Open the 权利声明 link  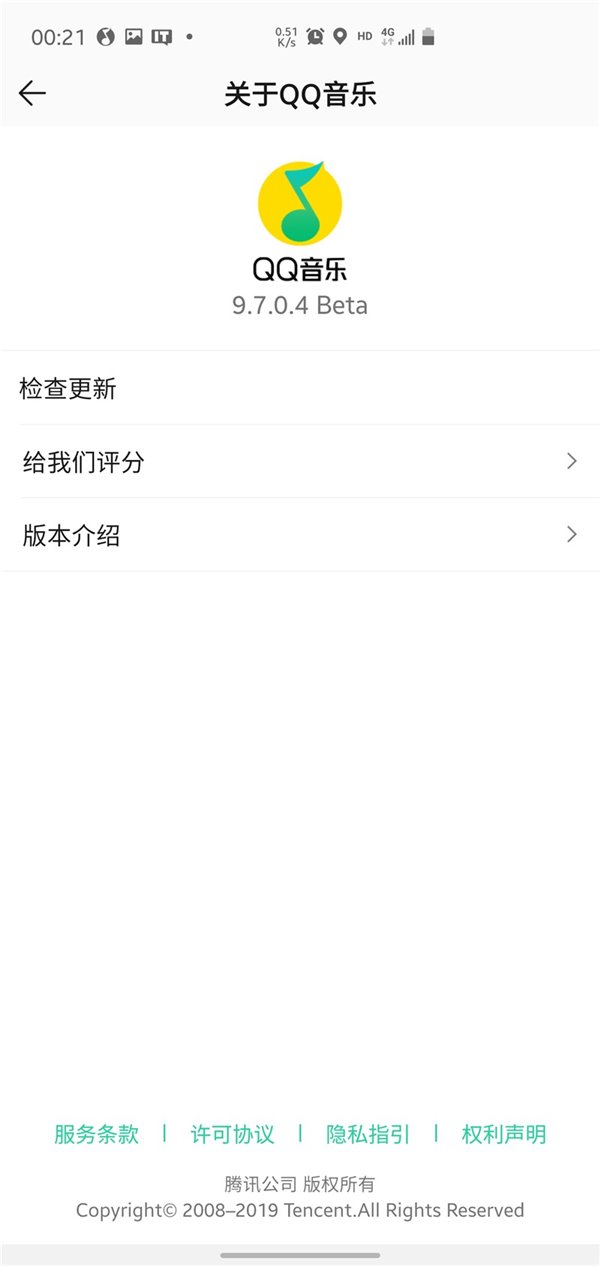(504, 1134)
